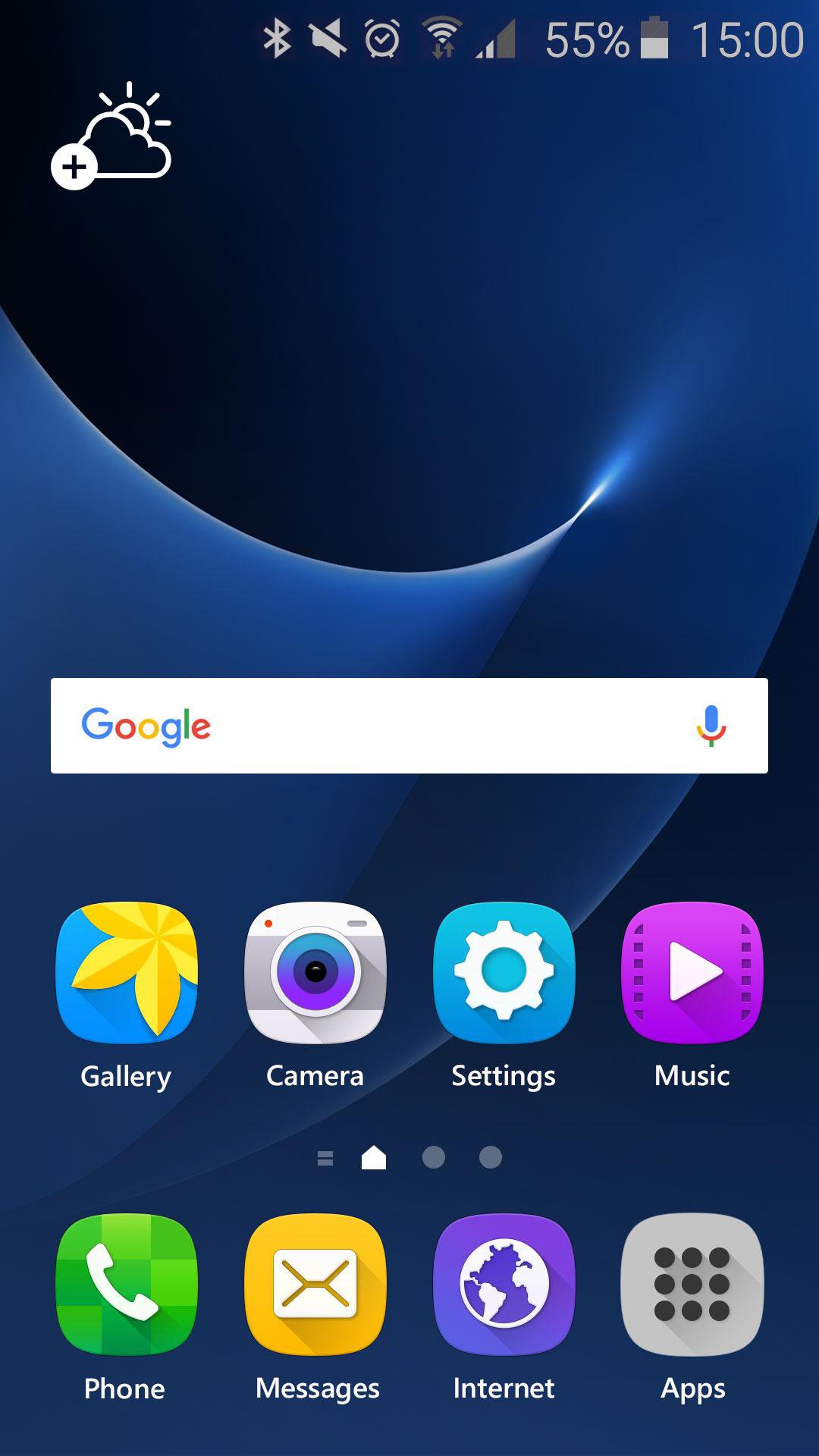Screen dimensions: 819x1456
Task: Jump to the last home page dot
Action: coord(491,1157)
